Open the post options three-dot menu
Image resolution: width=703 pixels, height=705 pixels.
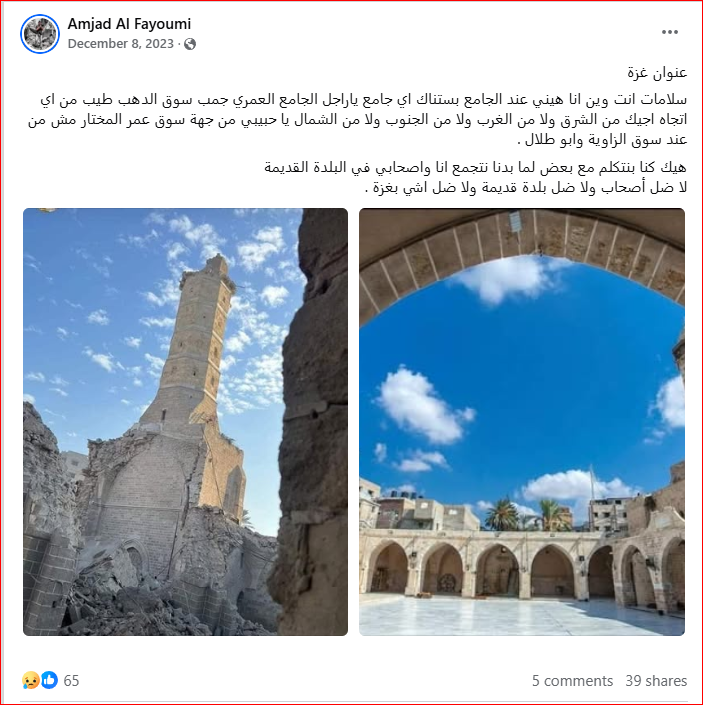point(669,32)
